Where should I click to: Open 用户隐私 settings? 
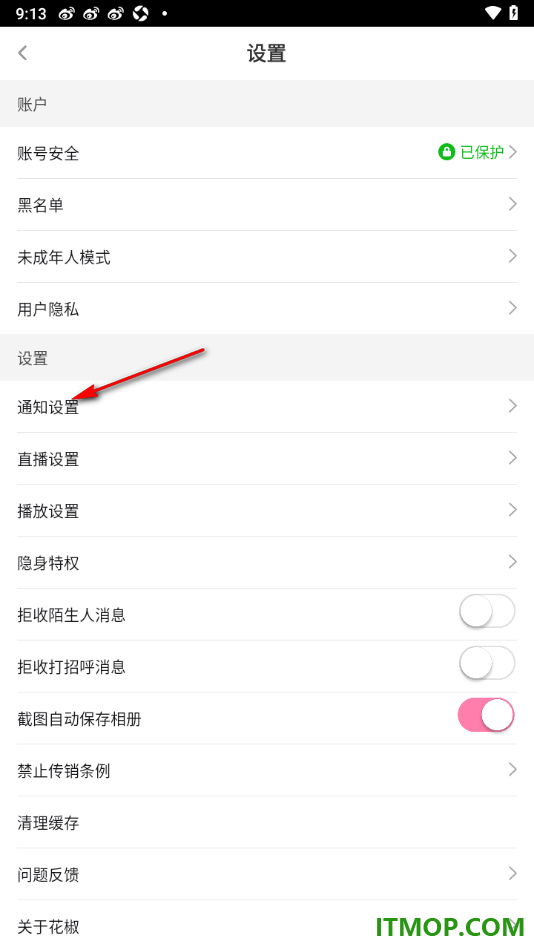pyautogui.click(x=267, y=309)
